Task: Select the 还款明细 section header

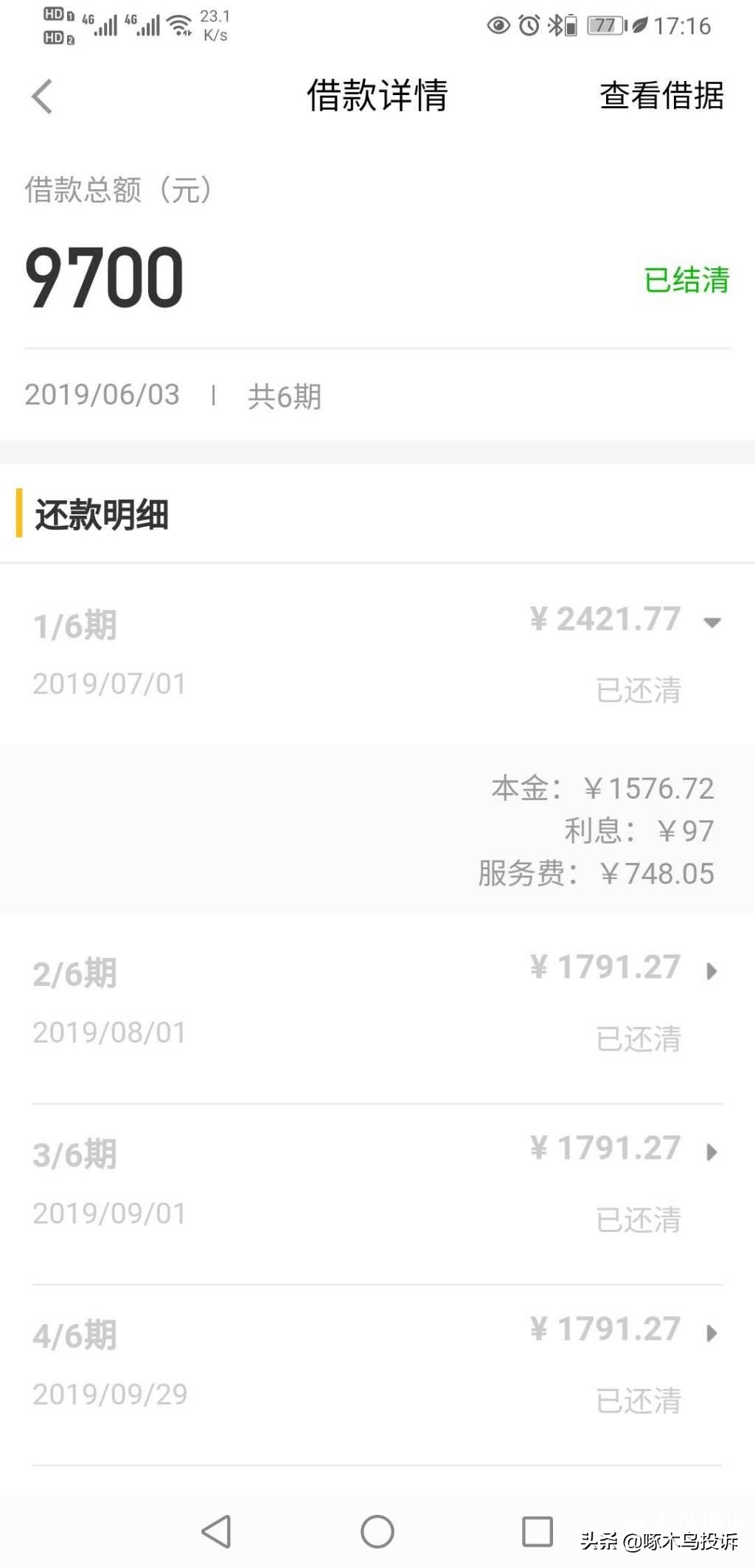Action: tap(100, 516)
